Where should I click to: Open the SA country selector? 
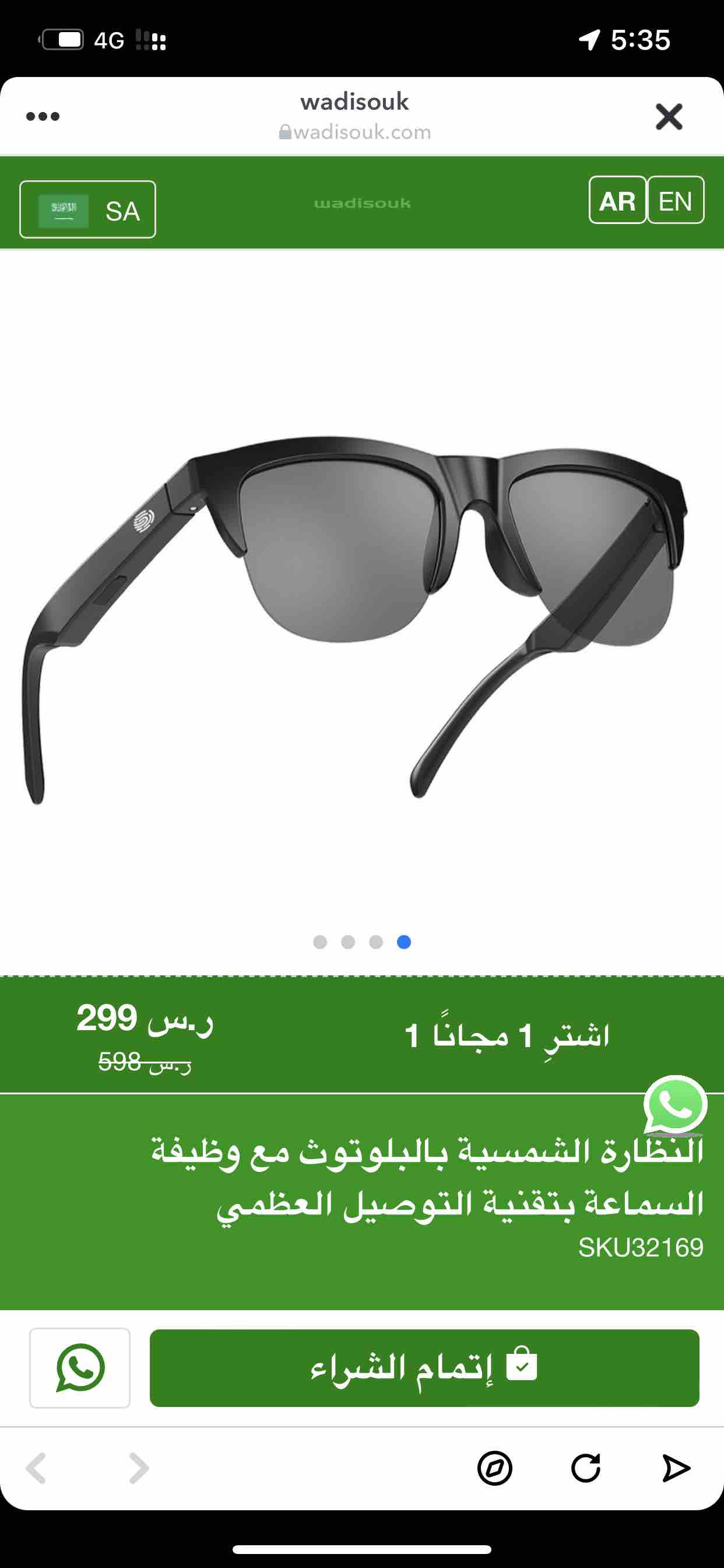tap(87, 209)
